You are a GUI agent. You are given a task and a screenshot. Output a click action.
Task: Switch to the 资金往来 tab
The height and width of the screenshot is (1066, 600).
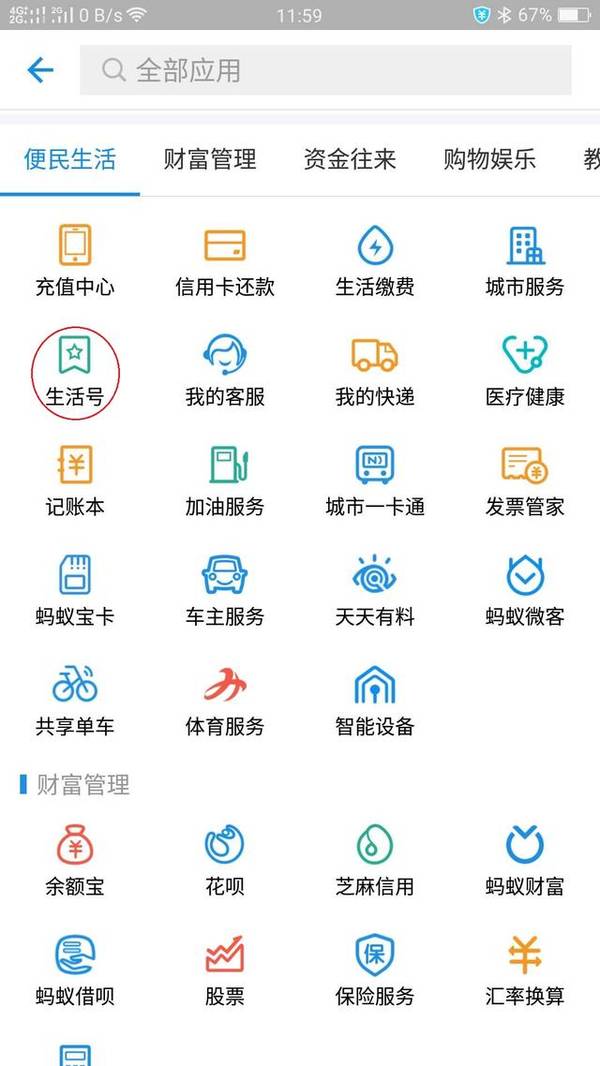349,159
